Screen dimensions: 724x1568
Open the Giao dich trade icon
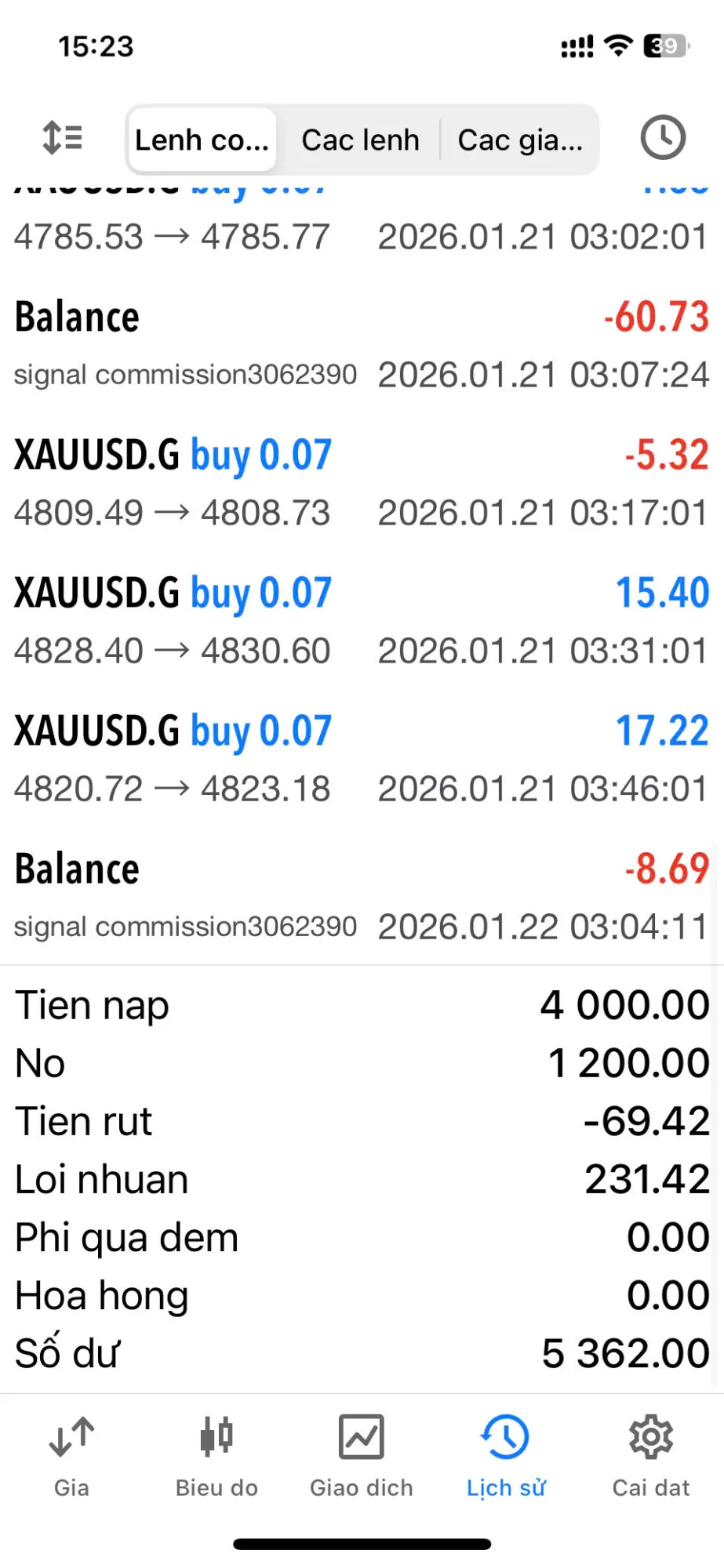coord(361,1454)
